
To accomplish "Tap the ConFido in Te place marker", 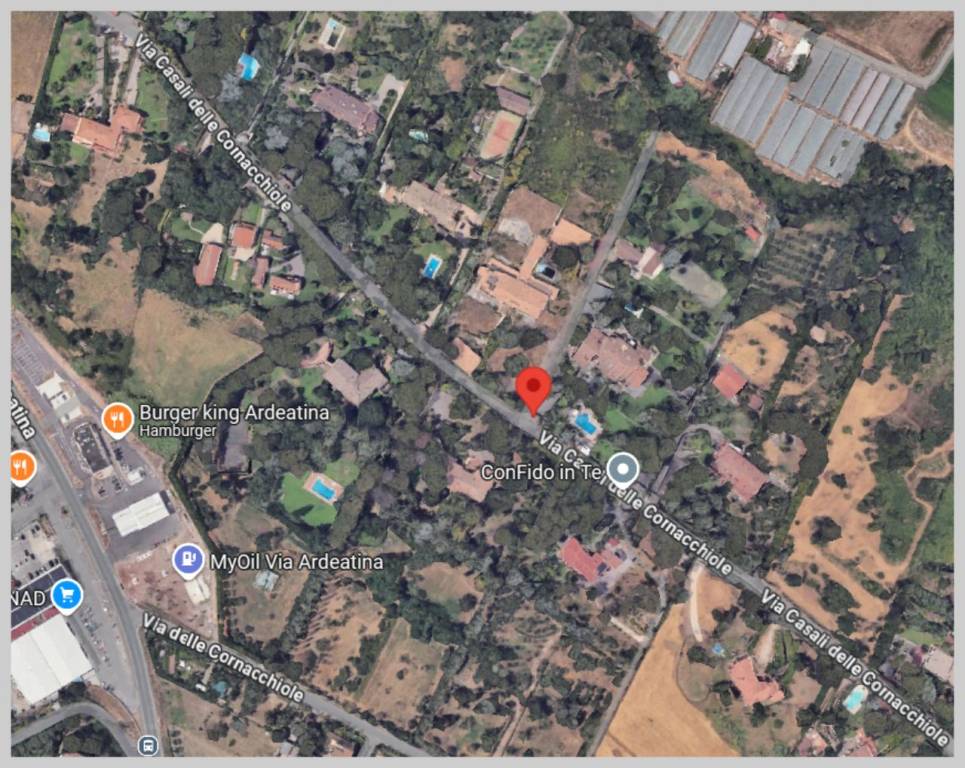I will coord(623,468).
